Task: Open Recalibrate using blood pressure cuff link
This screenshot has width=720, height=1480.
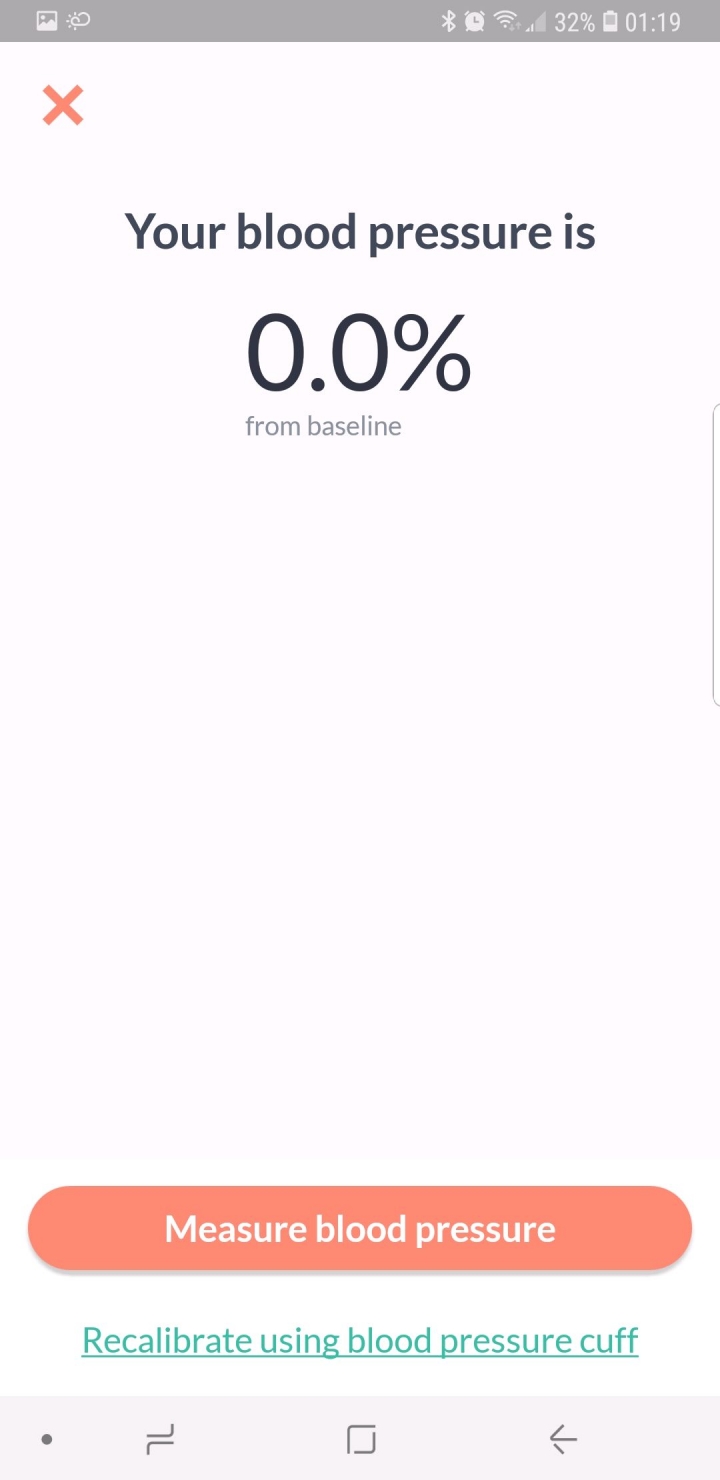Action: click(x=360, y=1340)
